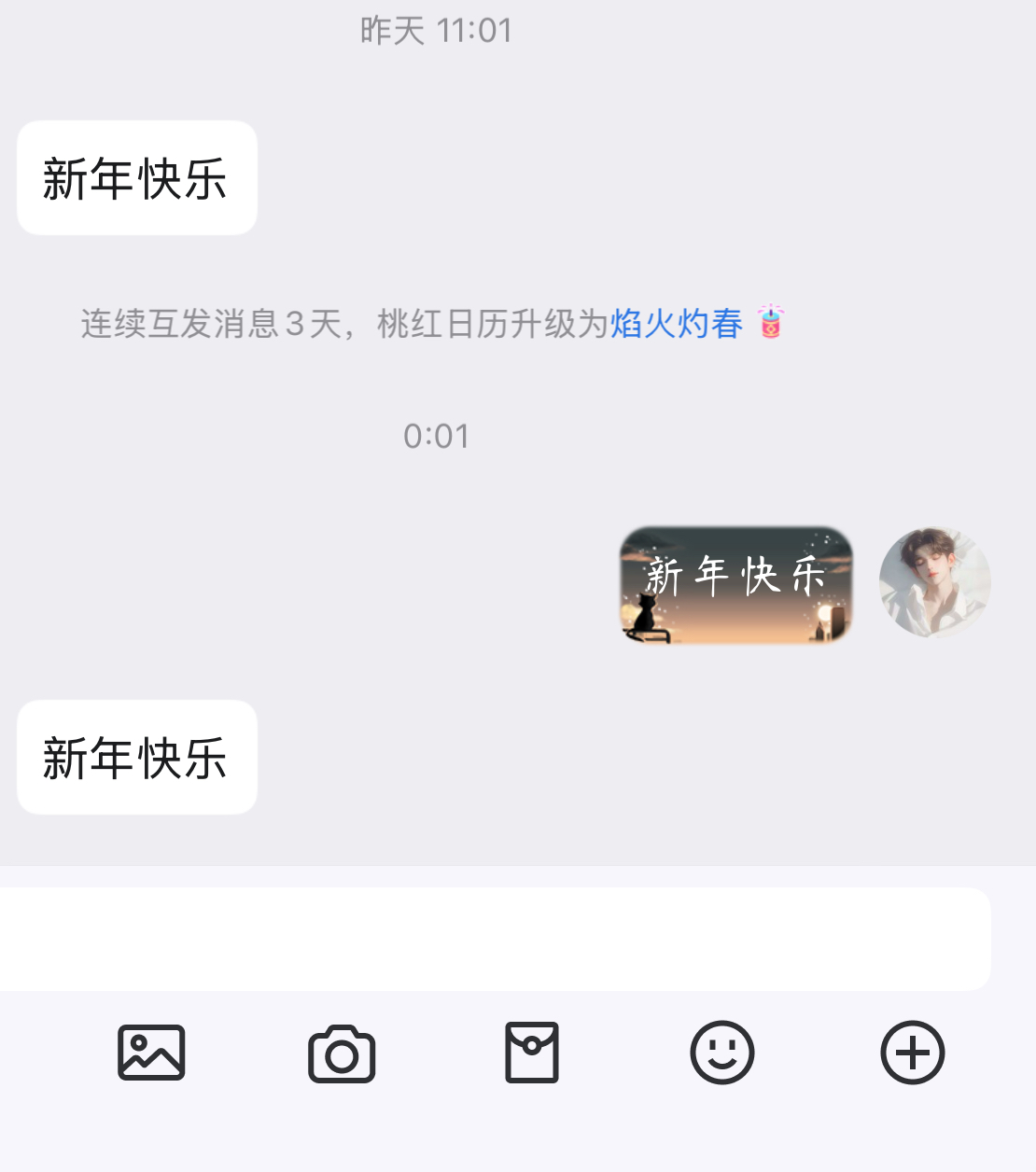Launch the camera to take a photo
The width and height of the screenshot is (1036, 1172).
click(x=342, y=1053)
